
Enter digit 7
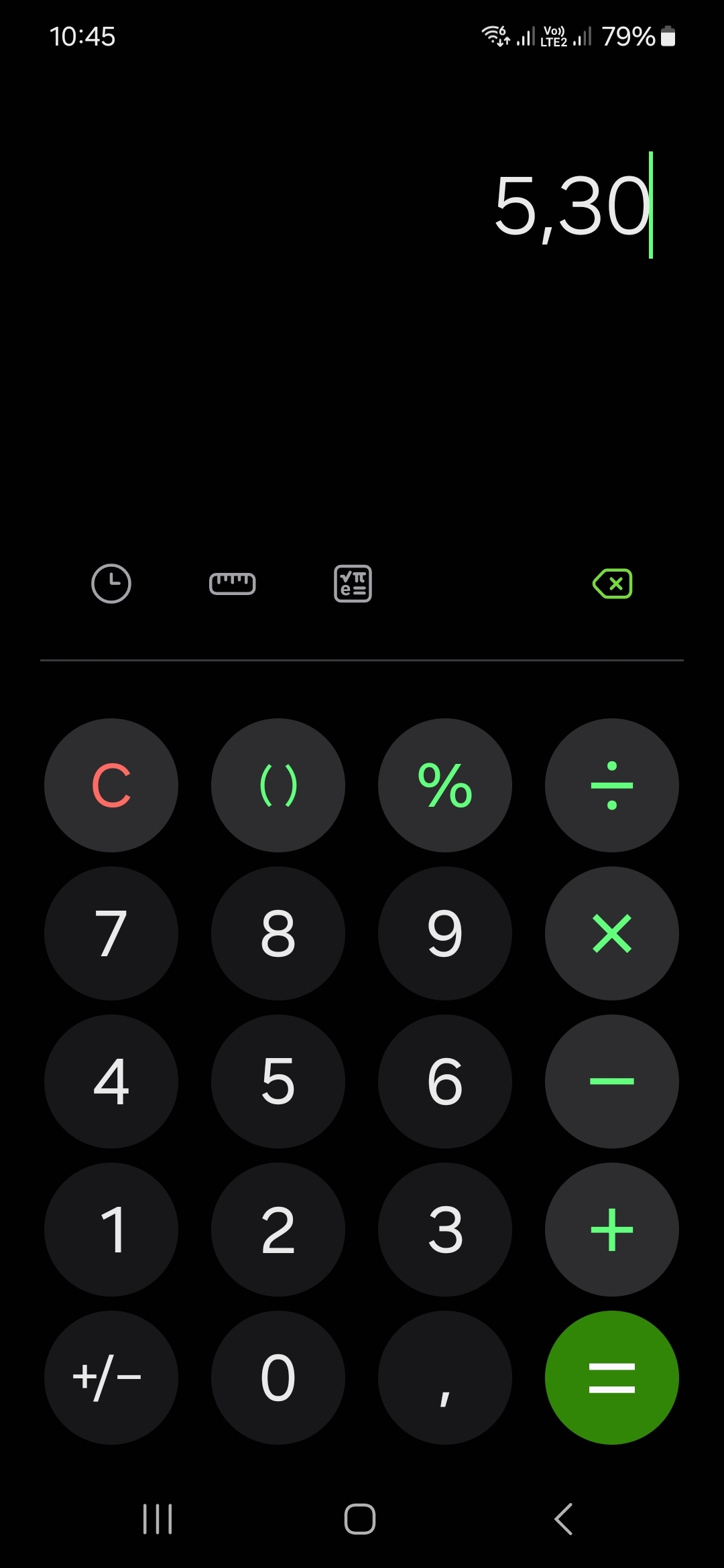111,933
